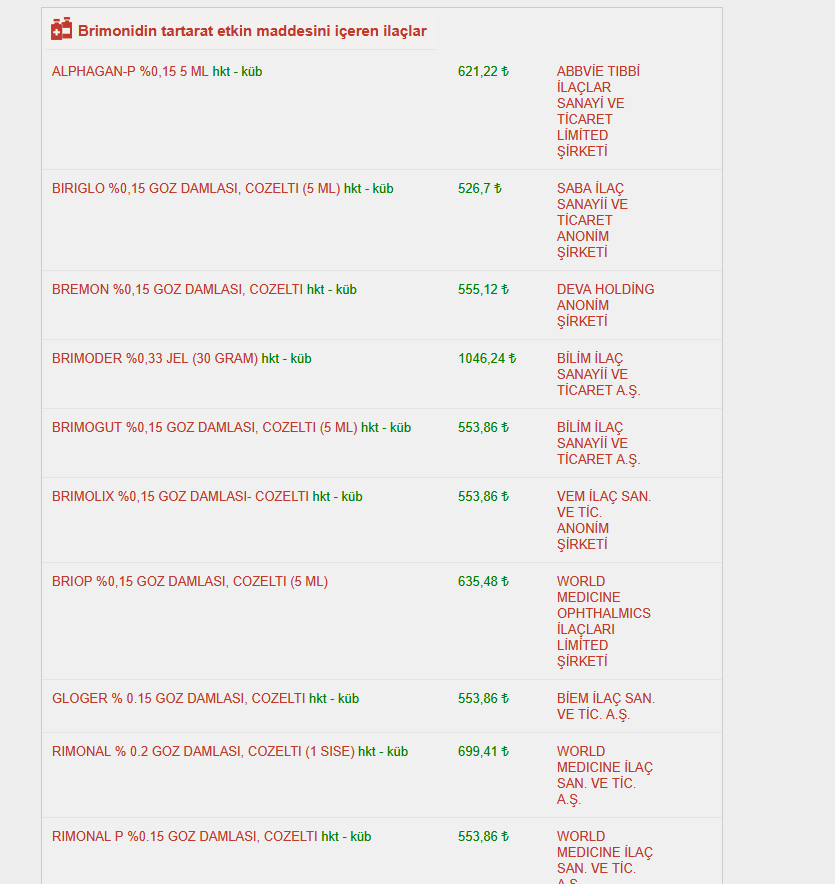Image resolution: width=835 pixels, height=884 pixels.
Task: Open manufacturer BİEM İLAÇ SAN. VE TİC. A.Ş.
Action: [x=605, y=706]
